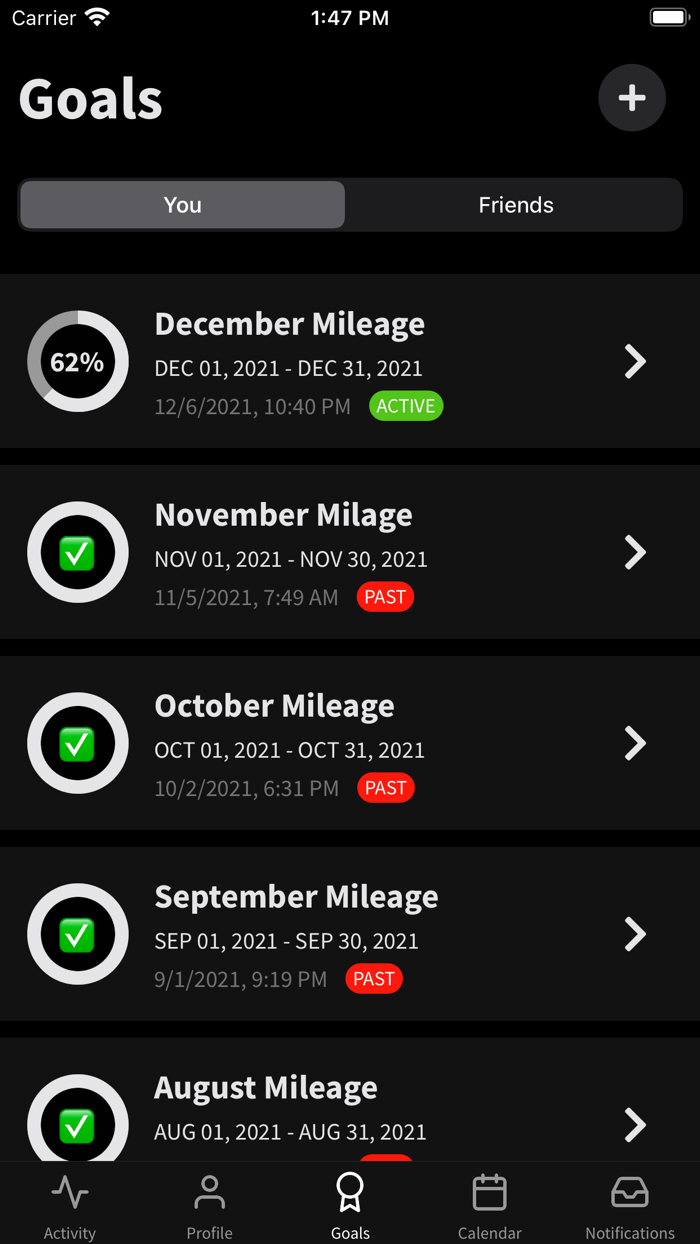
Task: Tap the Goals tab in bottom bar
Action: pyautogui.click(x=350, y=1205)
